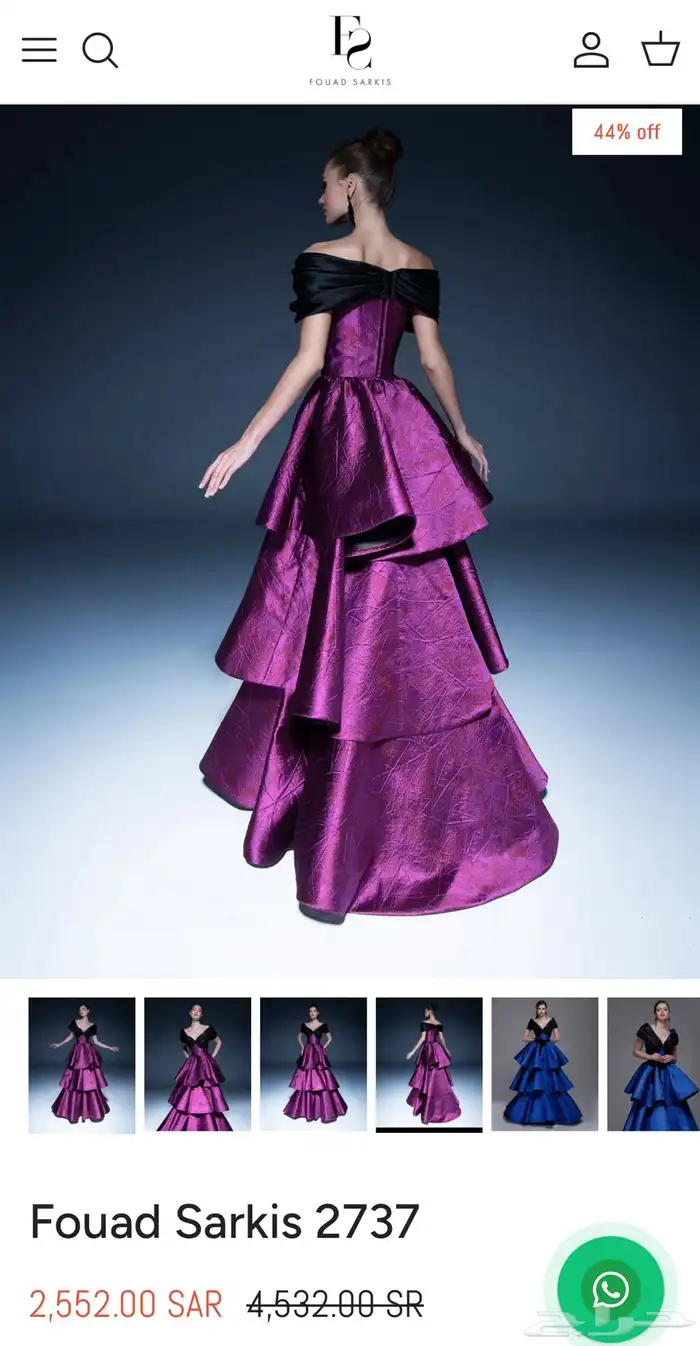Start a WhatsApp chat
Image resolution: width=700 pixels, height=1346 pixels.
(x=610, y=1288)
